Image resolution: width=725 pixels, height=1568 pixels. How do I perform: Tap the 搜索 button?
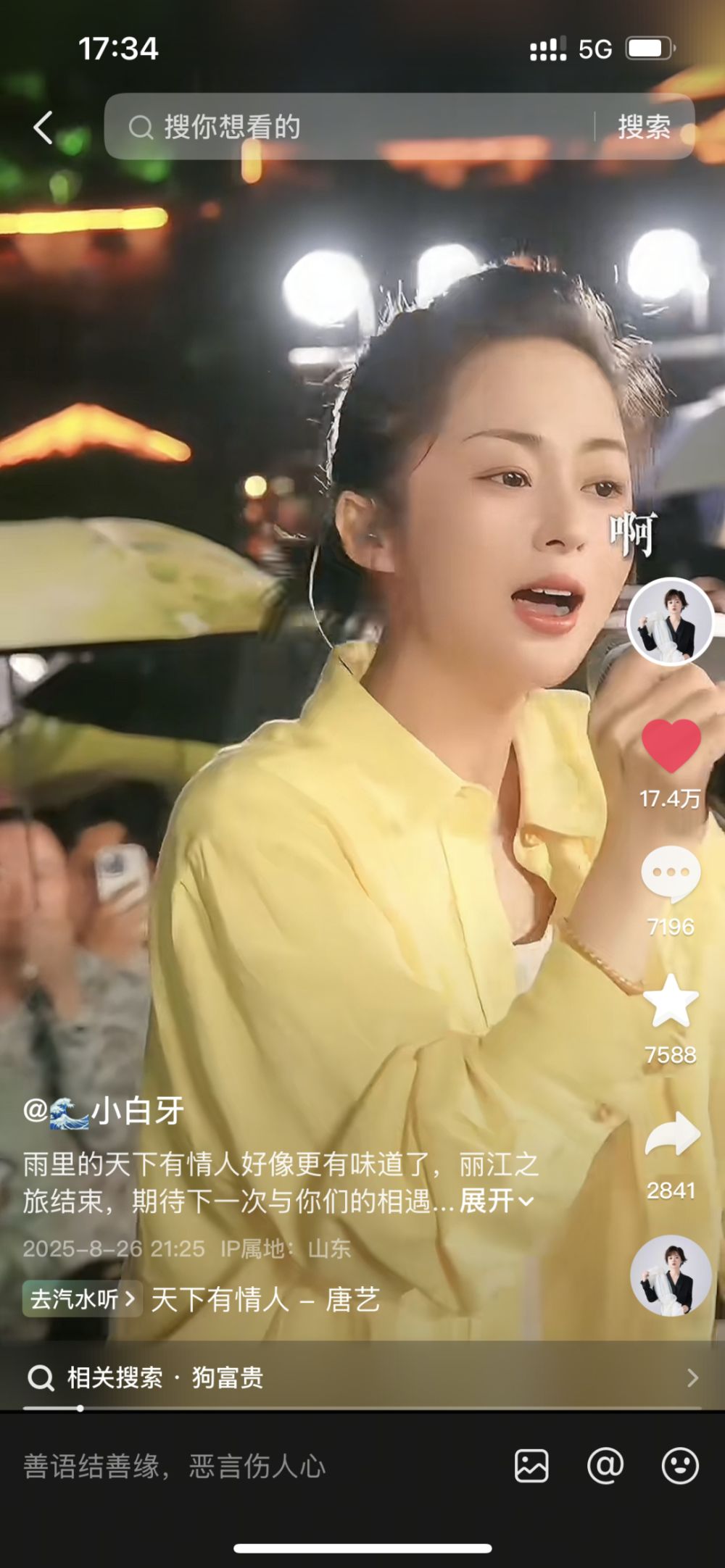point(644,127)
